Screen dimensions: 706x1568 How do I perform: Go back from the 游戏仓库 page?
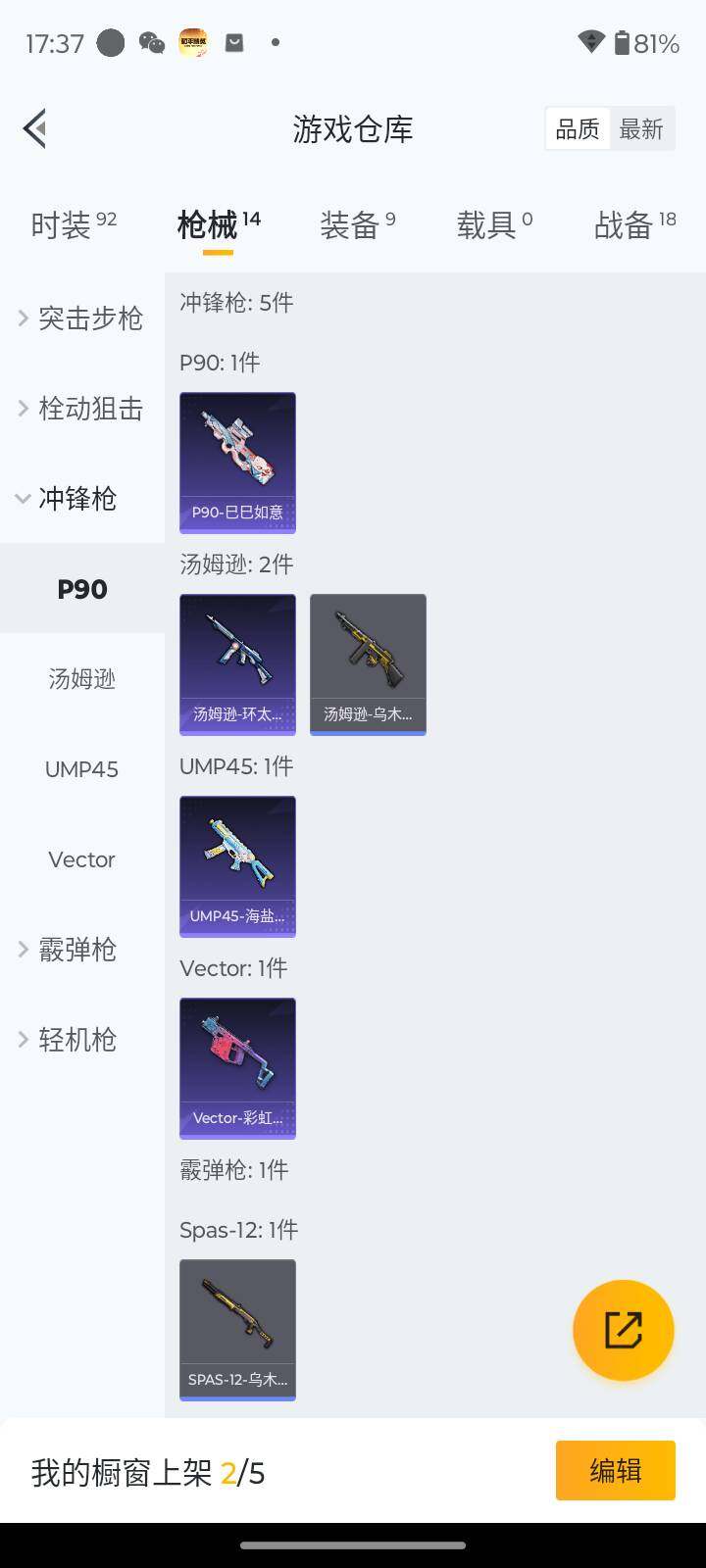(35, 128)
